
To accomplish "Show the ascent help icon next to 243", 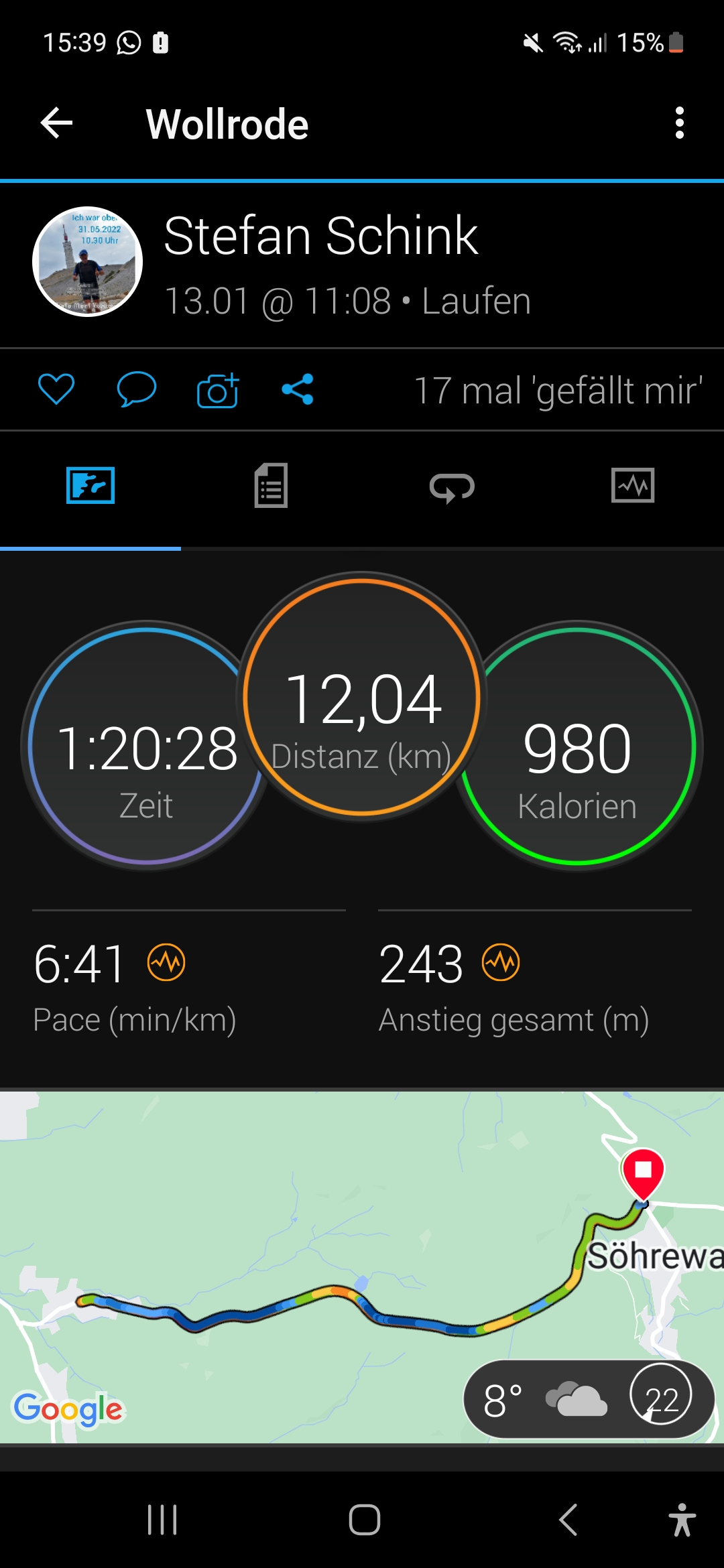I will pos(501,963).
